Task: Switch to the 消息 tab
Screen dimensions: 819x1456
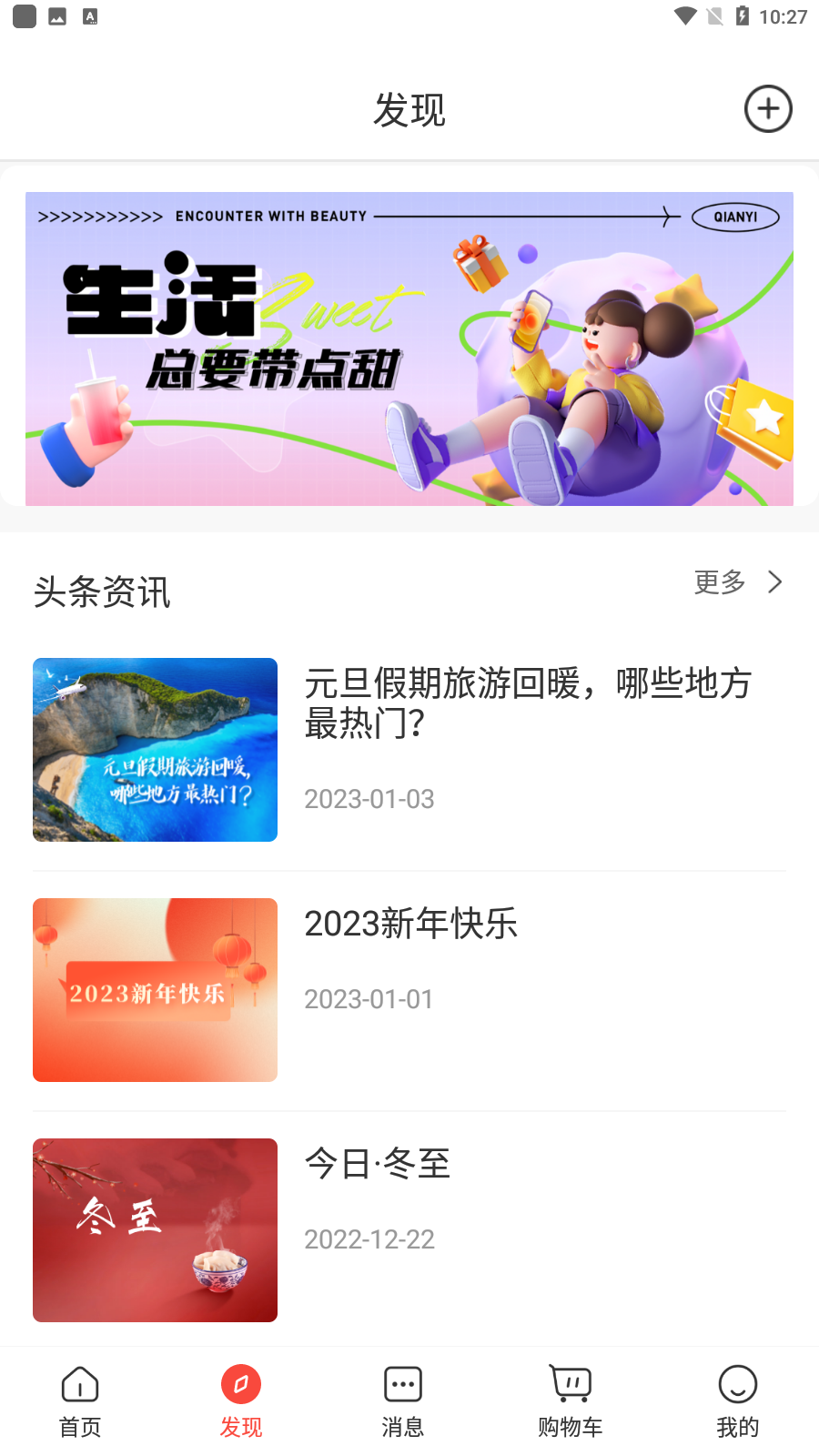Action: click(402, 1401)
